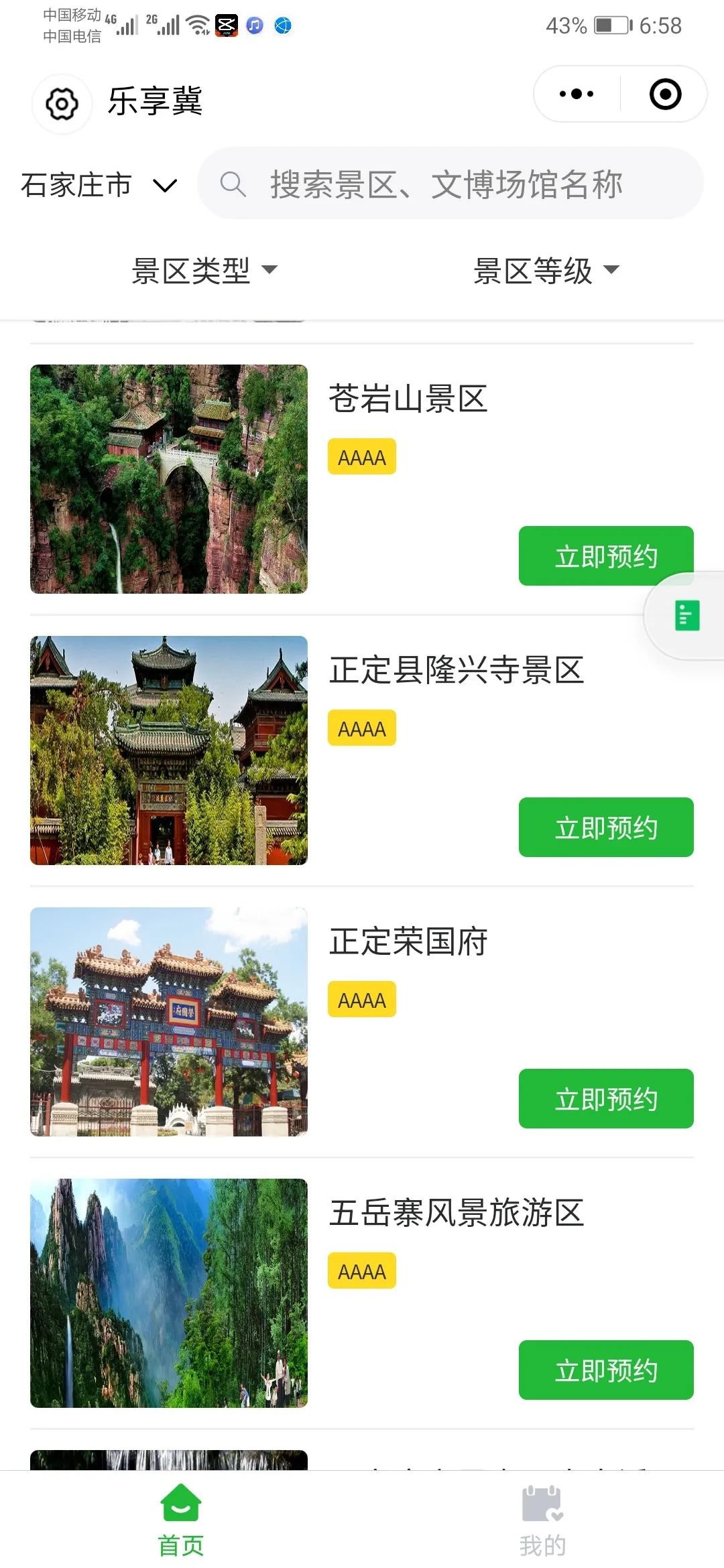The height and width of the screenshot is (1568, 724).
Task: Reserve 正定县隆兴寺景区 via 立即预约
Action: point(605,827)
